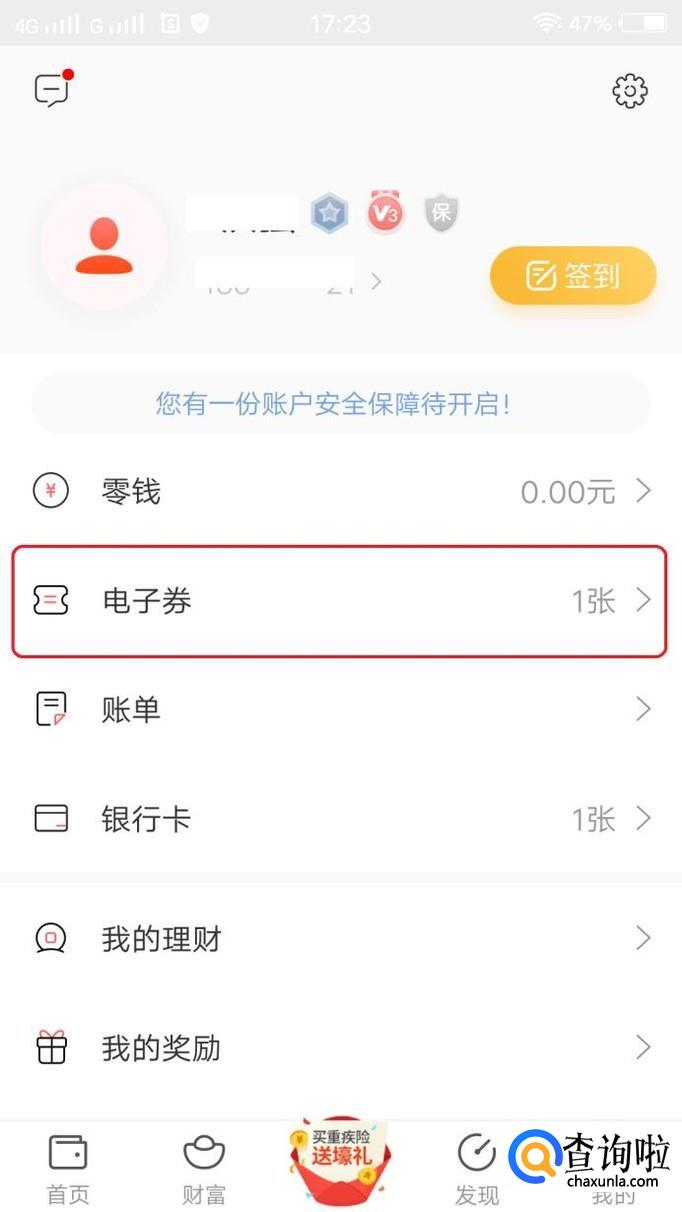Screen dimensions: 682x1212
Task: Open the 电子券 coupons row
Action: tap(341, 601)
